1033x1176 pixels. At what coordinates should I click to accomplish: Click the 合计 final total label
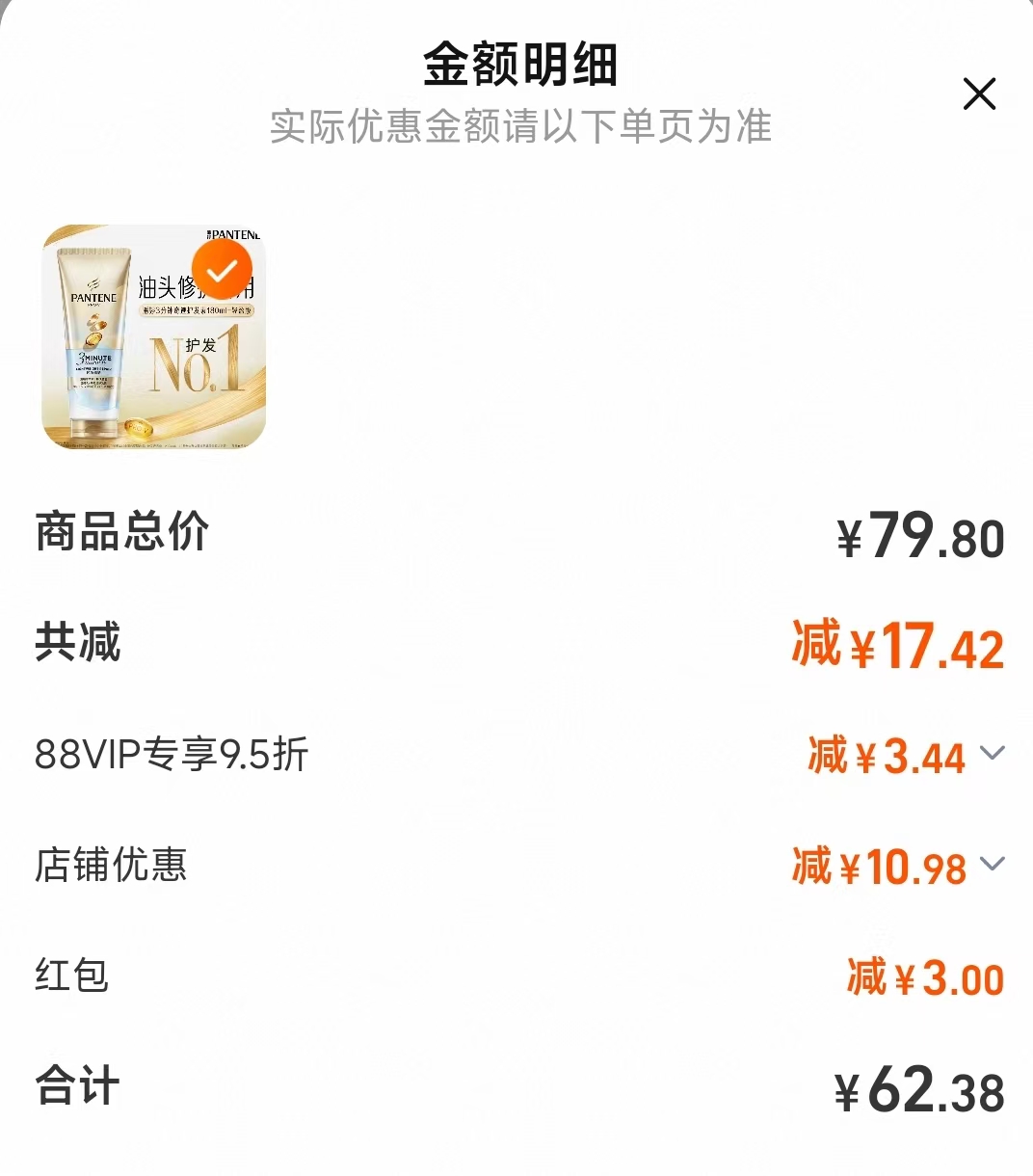pos(73,1087)
